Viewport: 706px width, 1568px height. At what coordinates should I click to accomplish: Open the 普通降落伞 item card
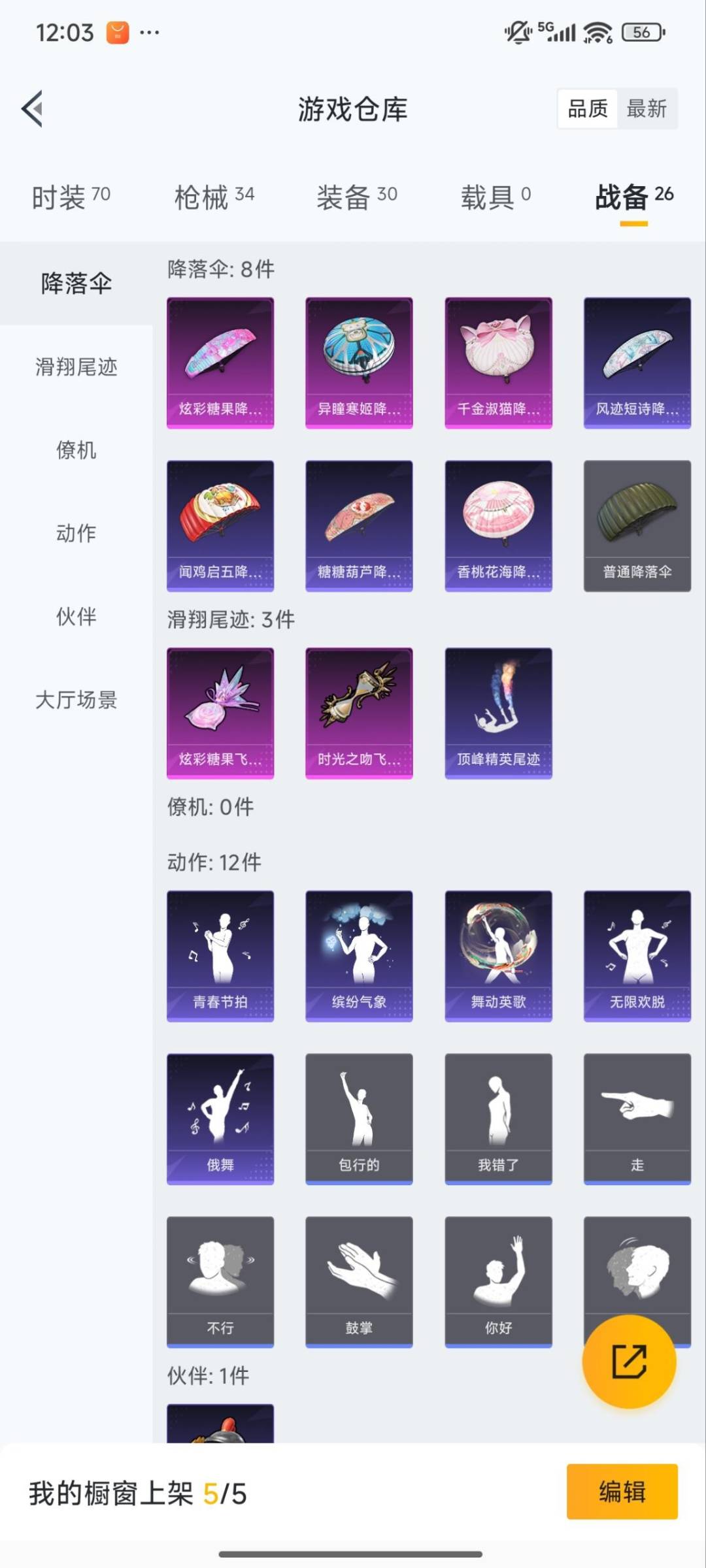pos(636,525)
